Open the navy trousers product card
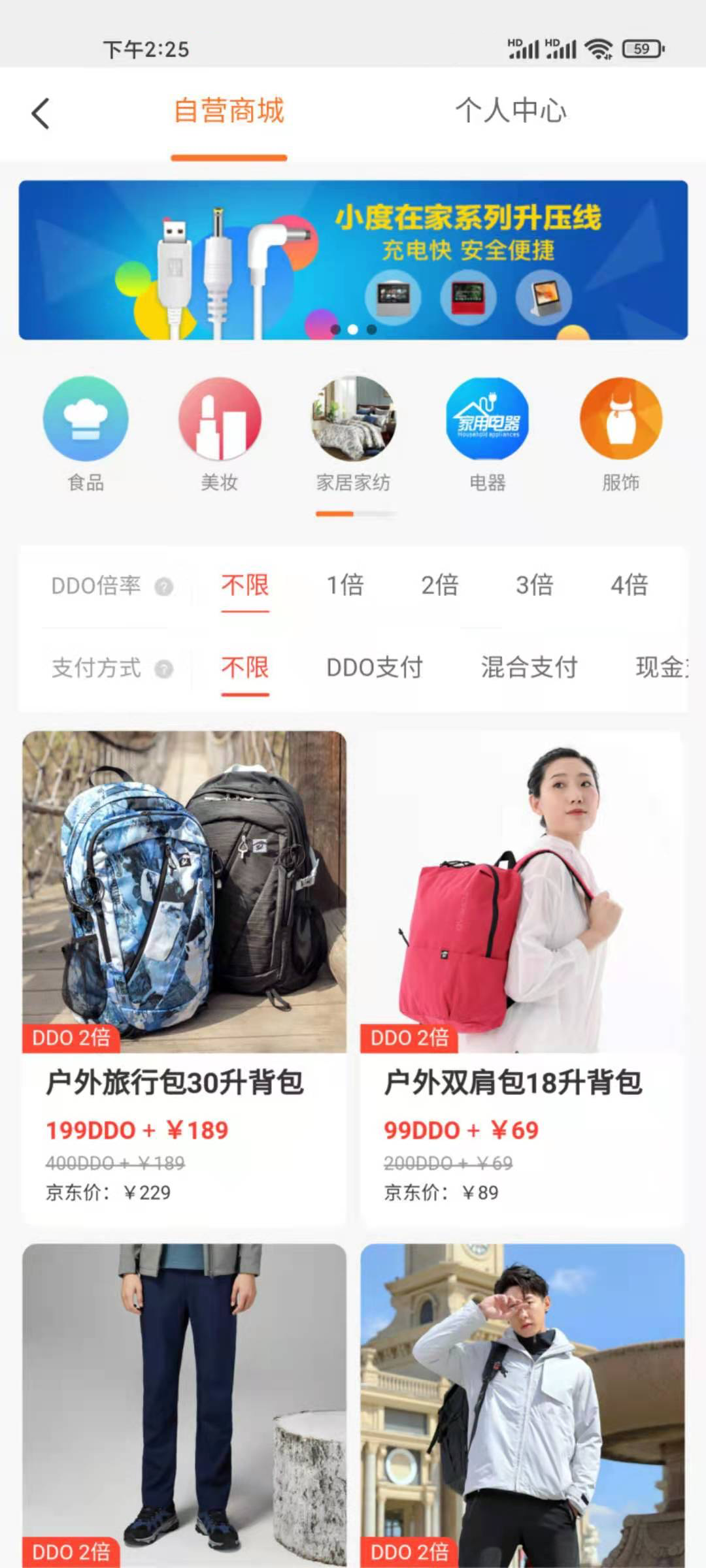 184,1405
